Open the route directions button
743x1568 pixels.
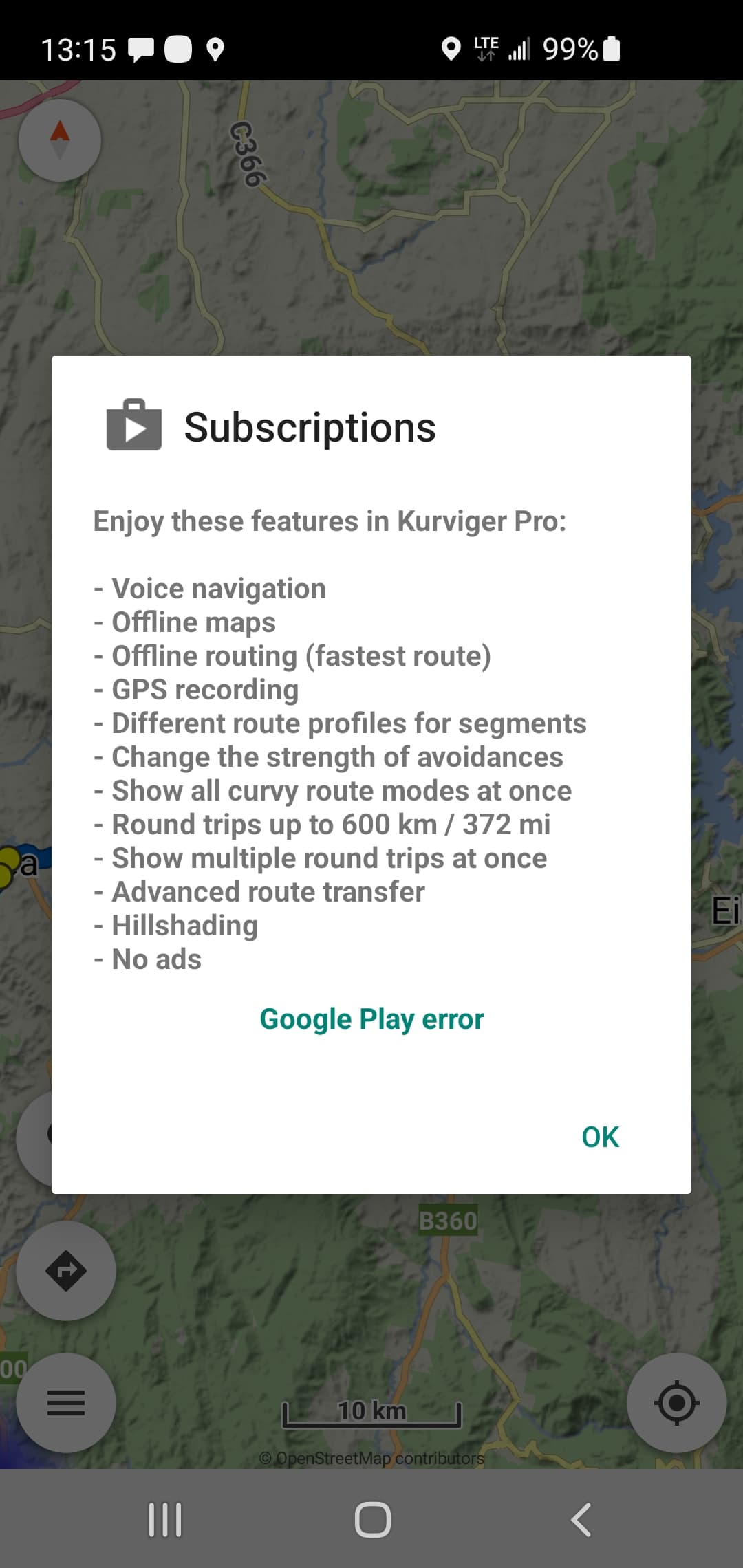coord(66,1271)
